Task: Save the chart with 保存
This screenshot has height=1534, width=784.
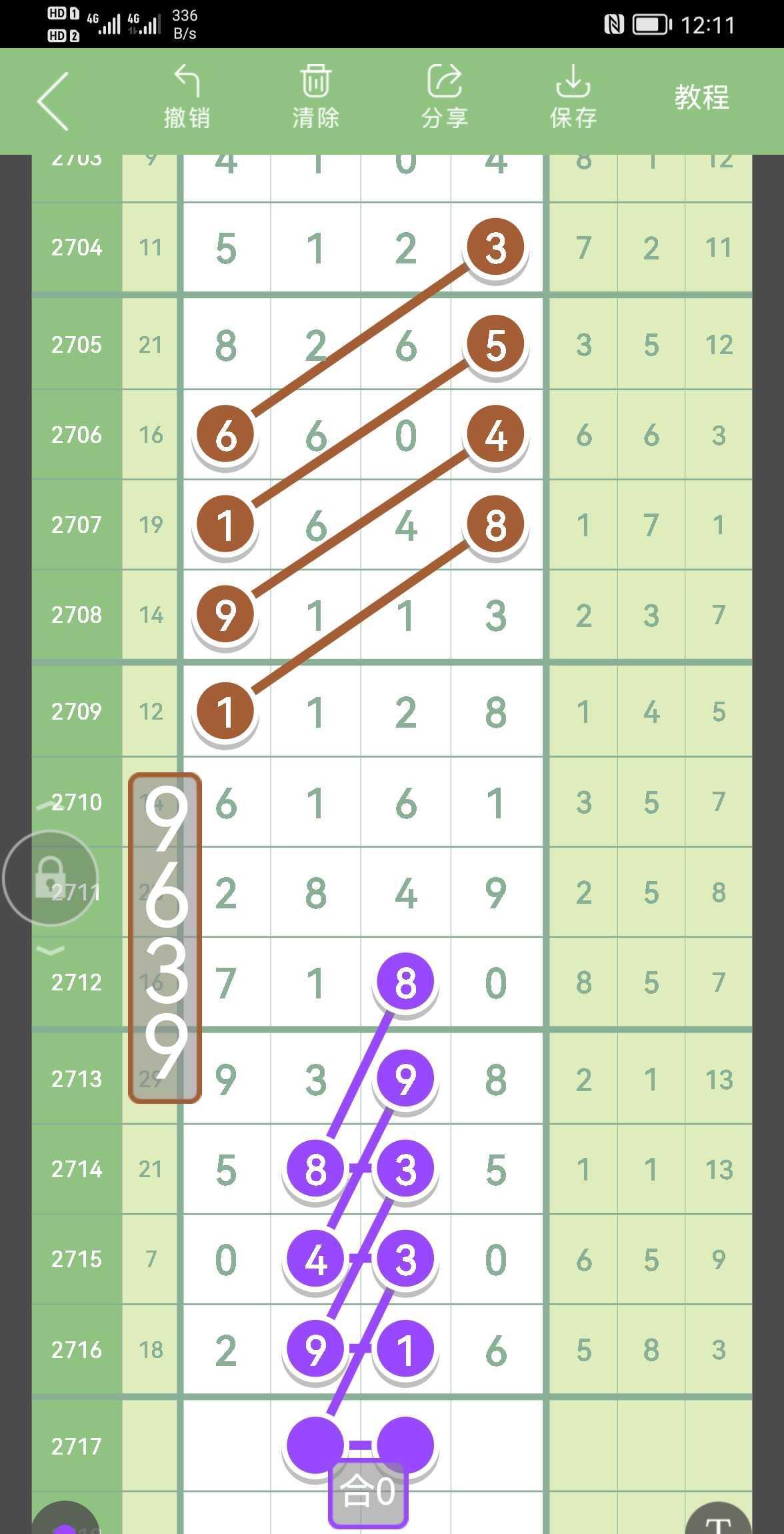Action: 573,97
